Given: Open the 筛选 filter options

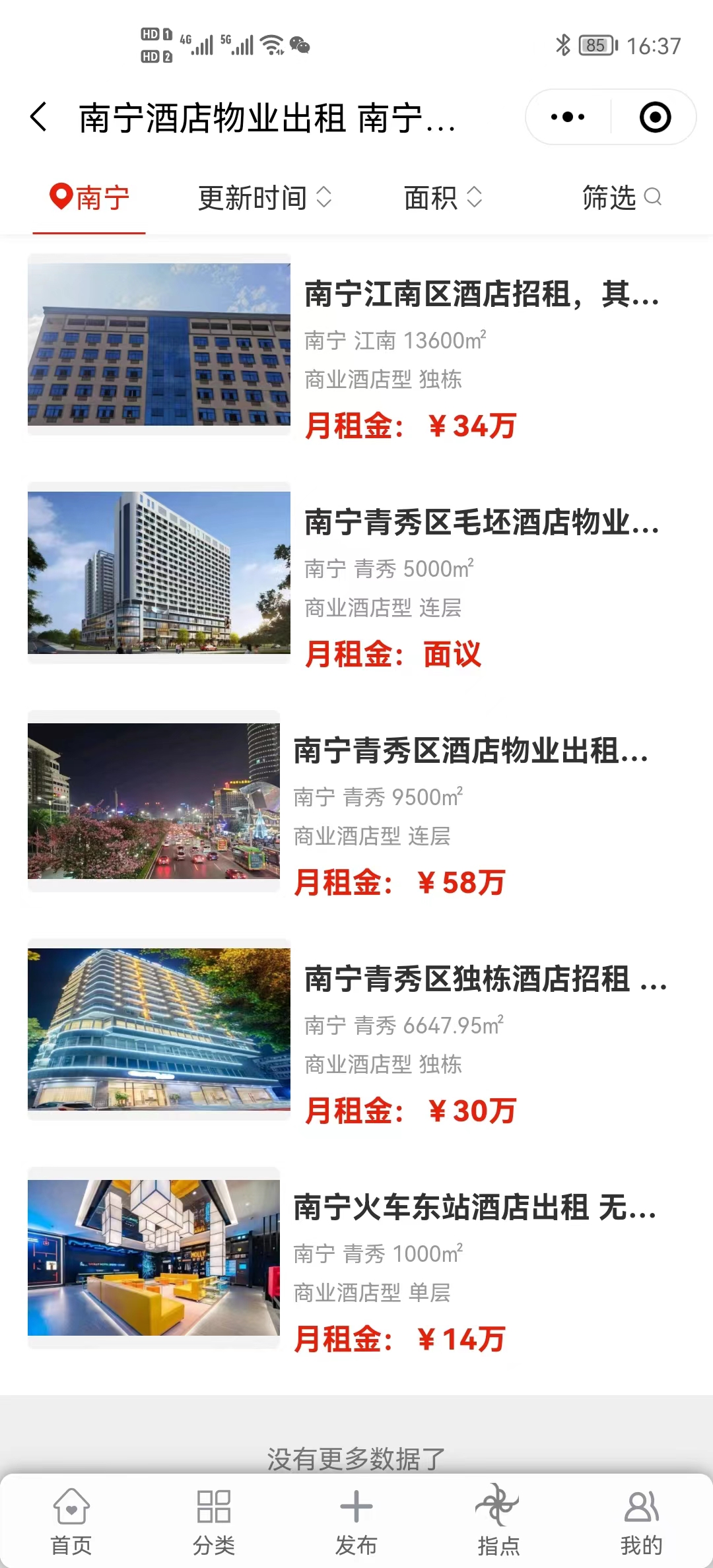Looking at the screenshot, I should coord(621,198).
